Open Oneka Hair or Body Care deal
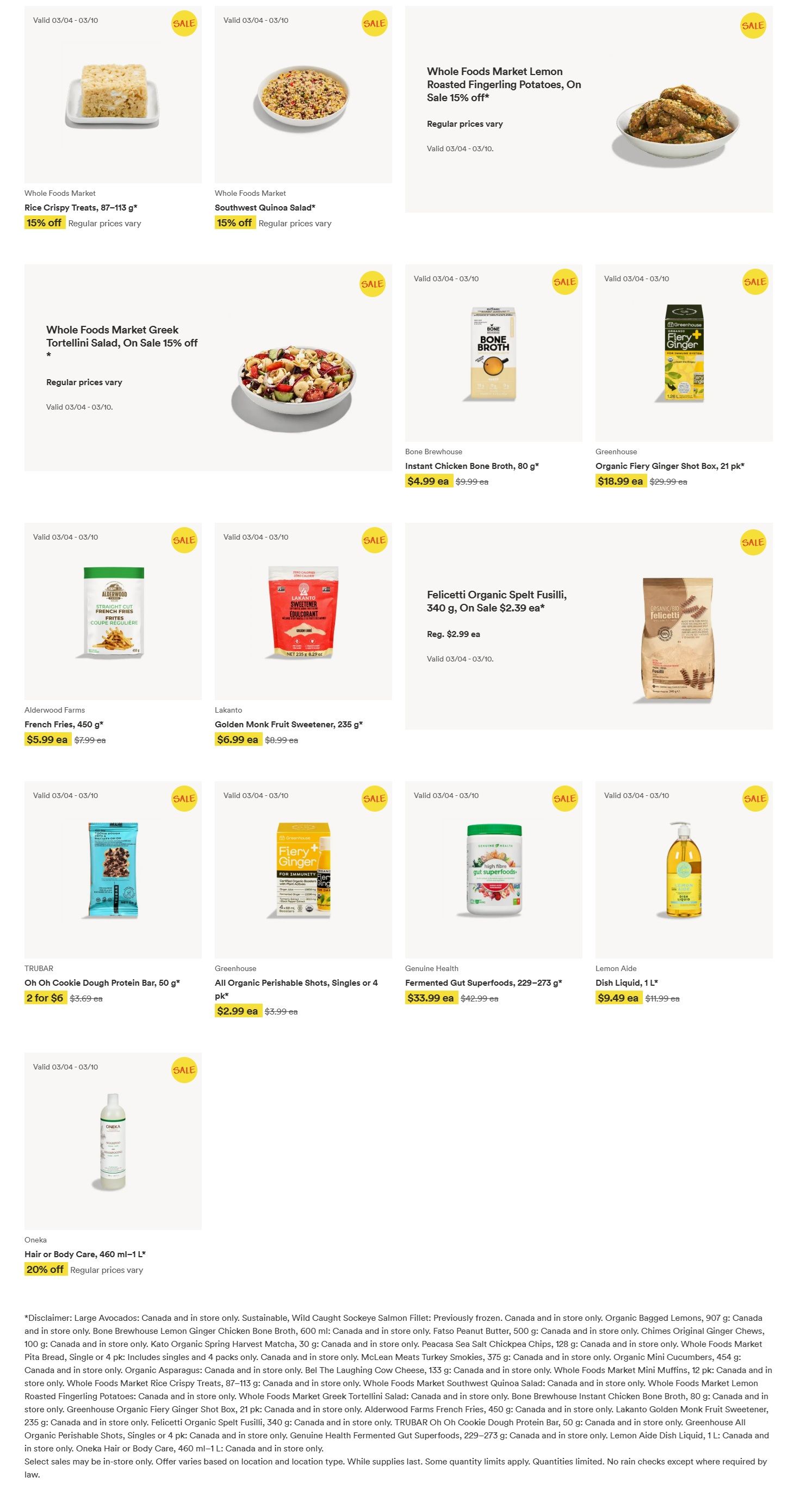The image size is (812, 1496). (x=113, y=1141)
